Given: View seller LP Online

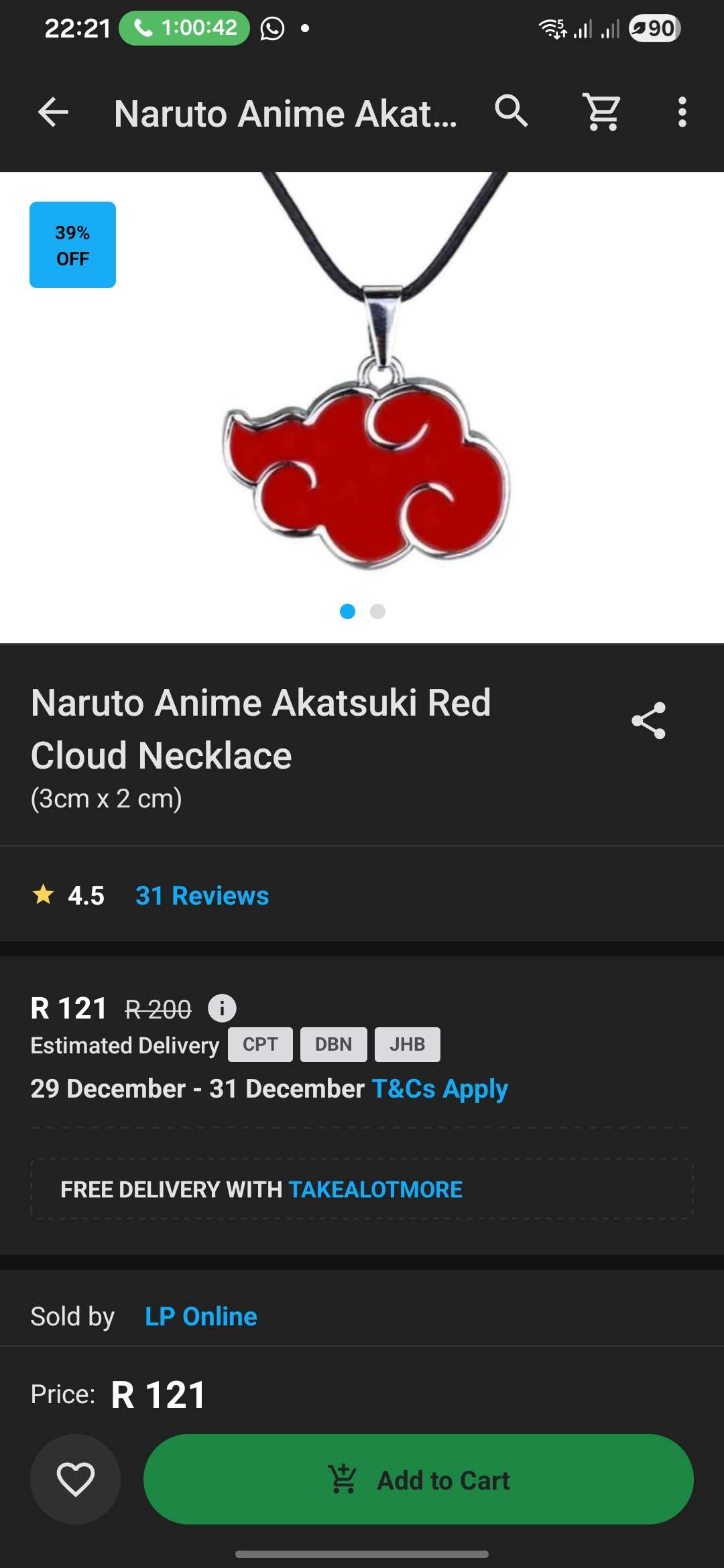Looking at the screenshot, I should coord(200,1317).
